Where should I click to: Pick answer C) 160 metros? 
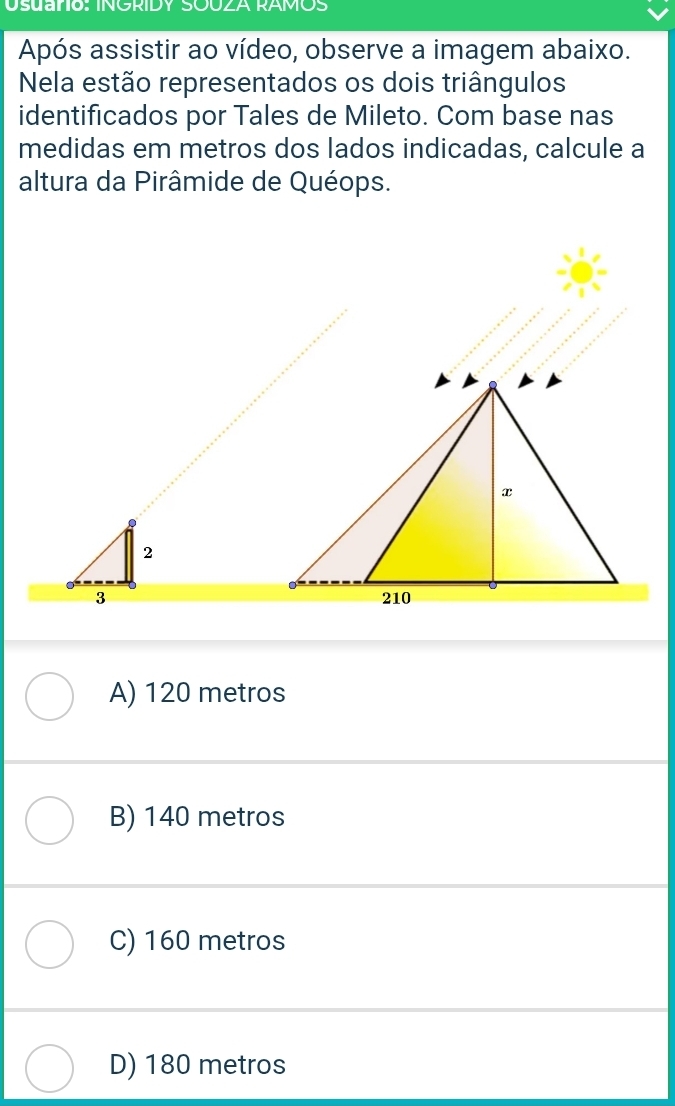[49, 945]
